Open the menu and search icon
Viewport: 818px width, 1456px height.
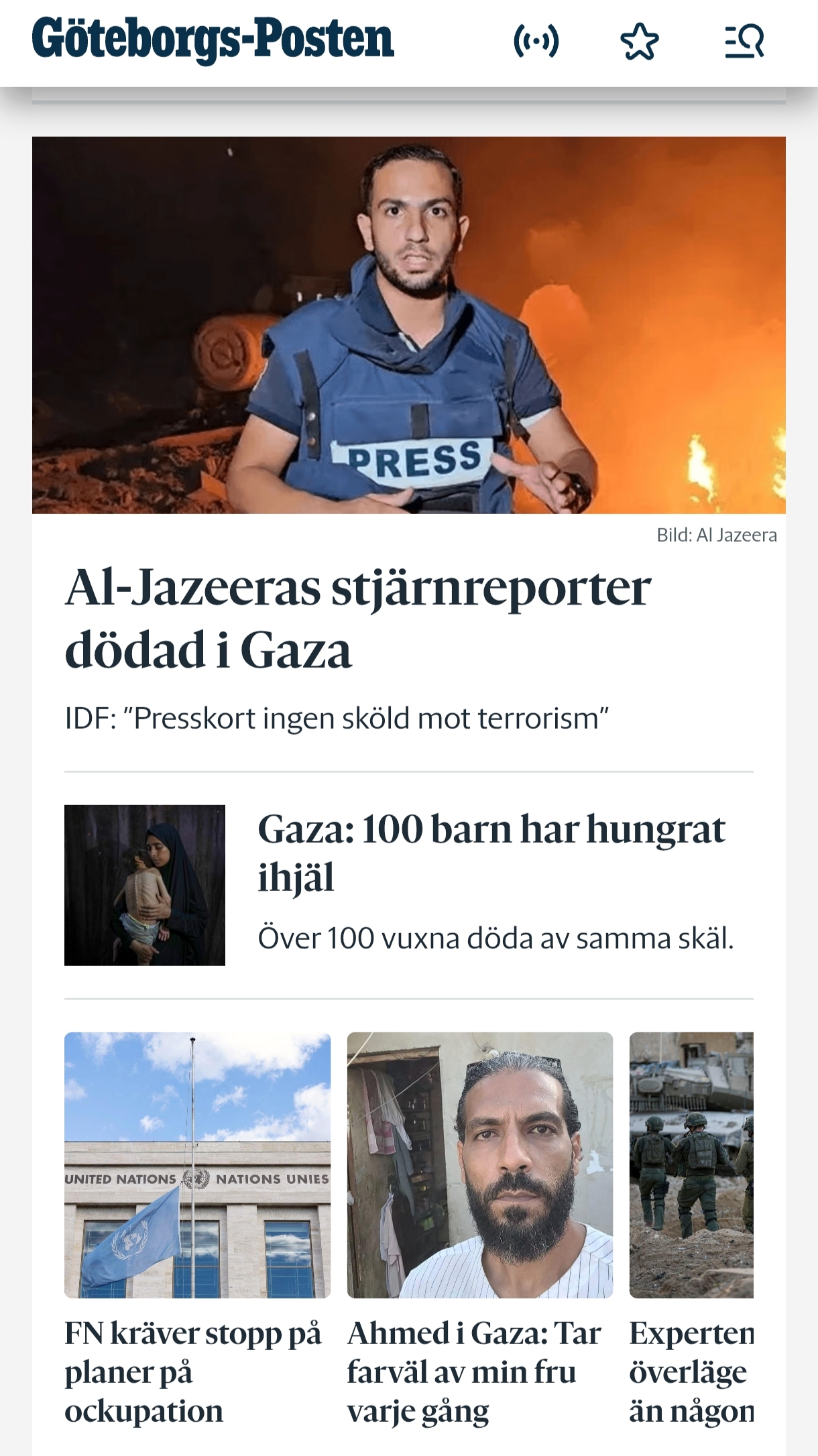click(744, 42)
